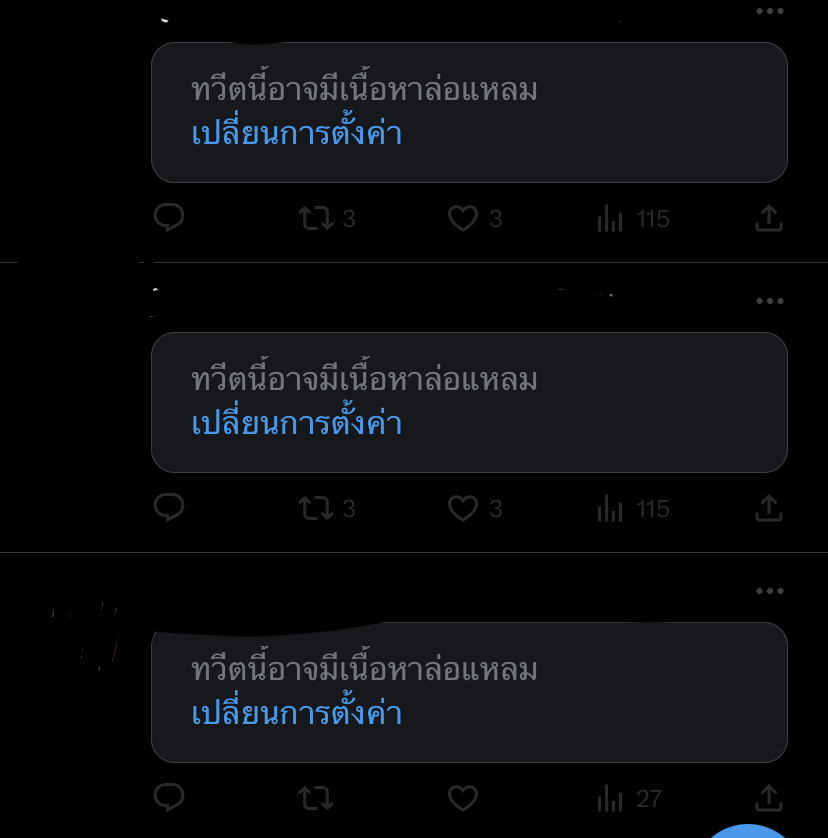Like the topmost tweet with 3 likes
The height and width of the screenshot is (838, 828).
[x=475, y=218]
